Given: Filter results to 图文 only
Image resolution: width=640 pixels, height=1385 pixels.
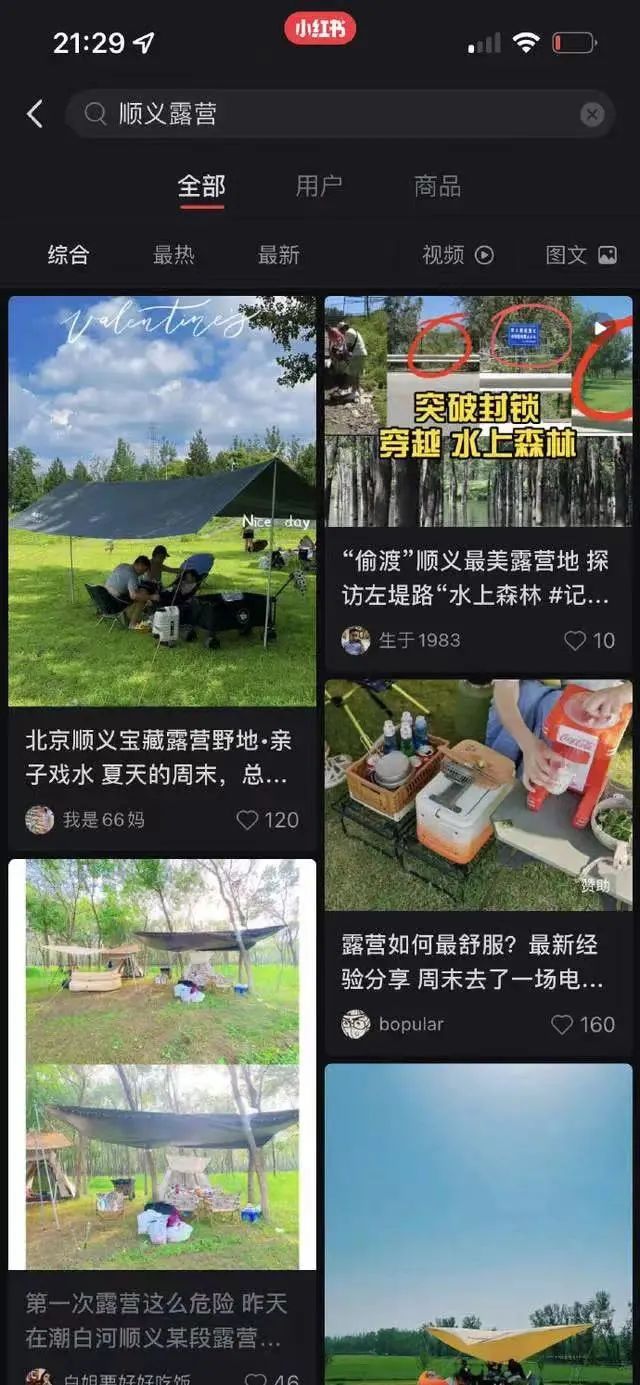Looking at the screenshot, I should pyautogui.click(x=581, y=255).
